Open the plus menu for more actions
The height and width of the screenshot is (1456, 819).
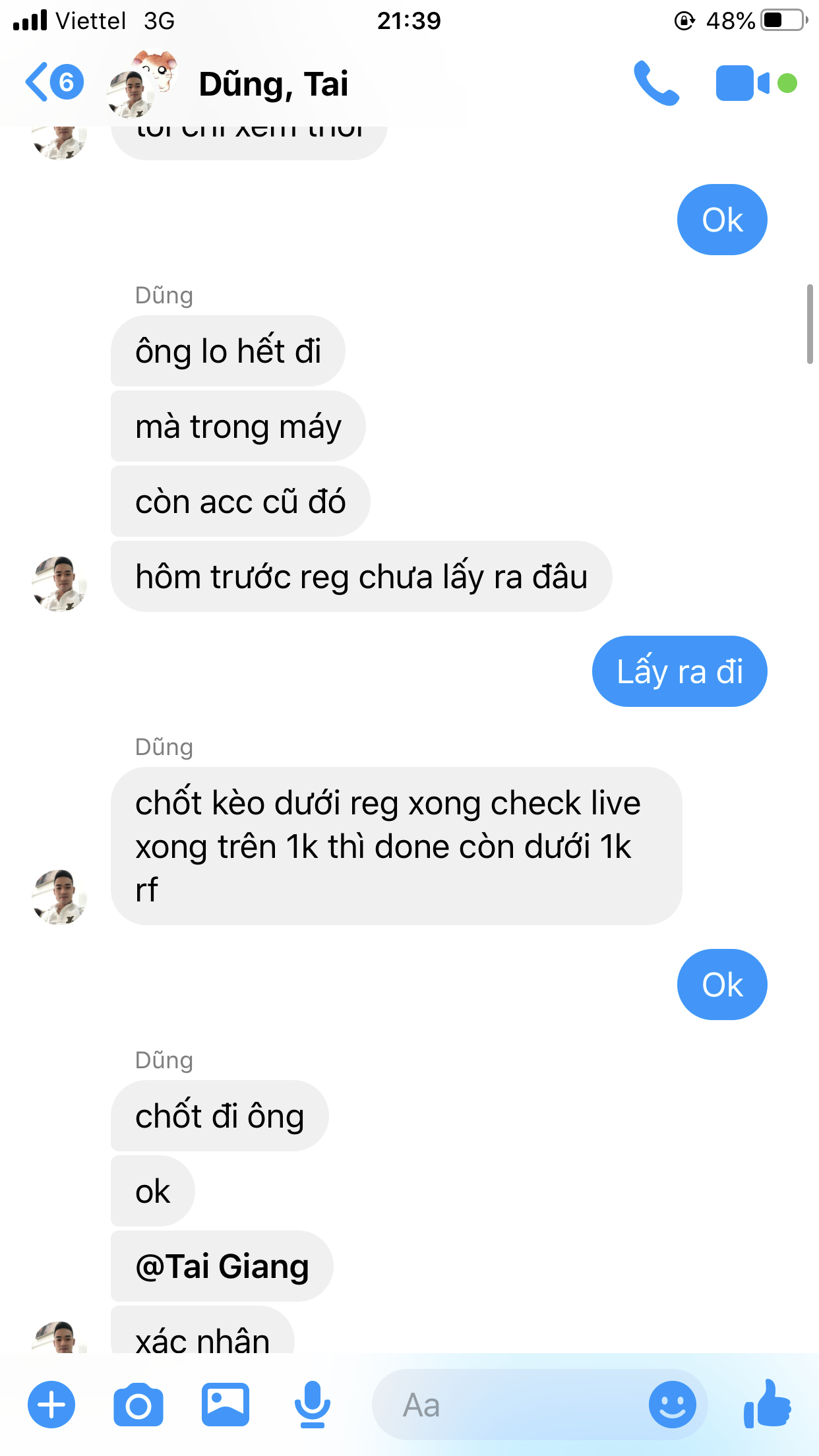tap(51, 1405)
